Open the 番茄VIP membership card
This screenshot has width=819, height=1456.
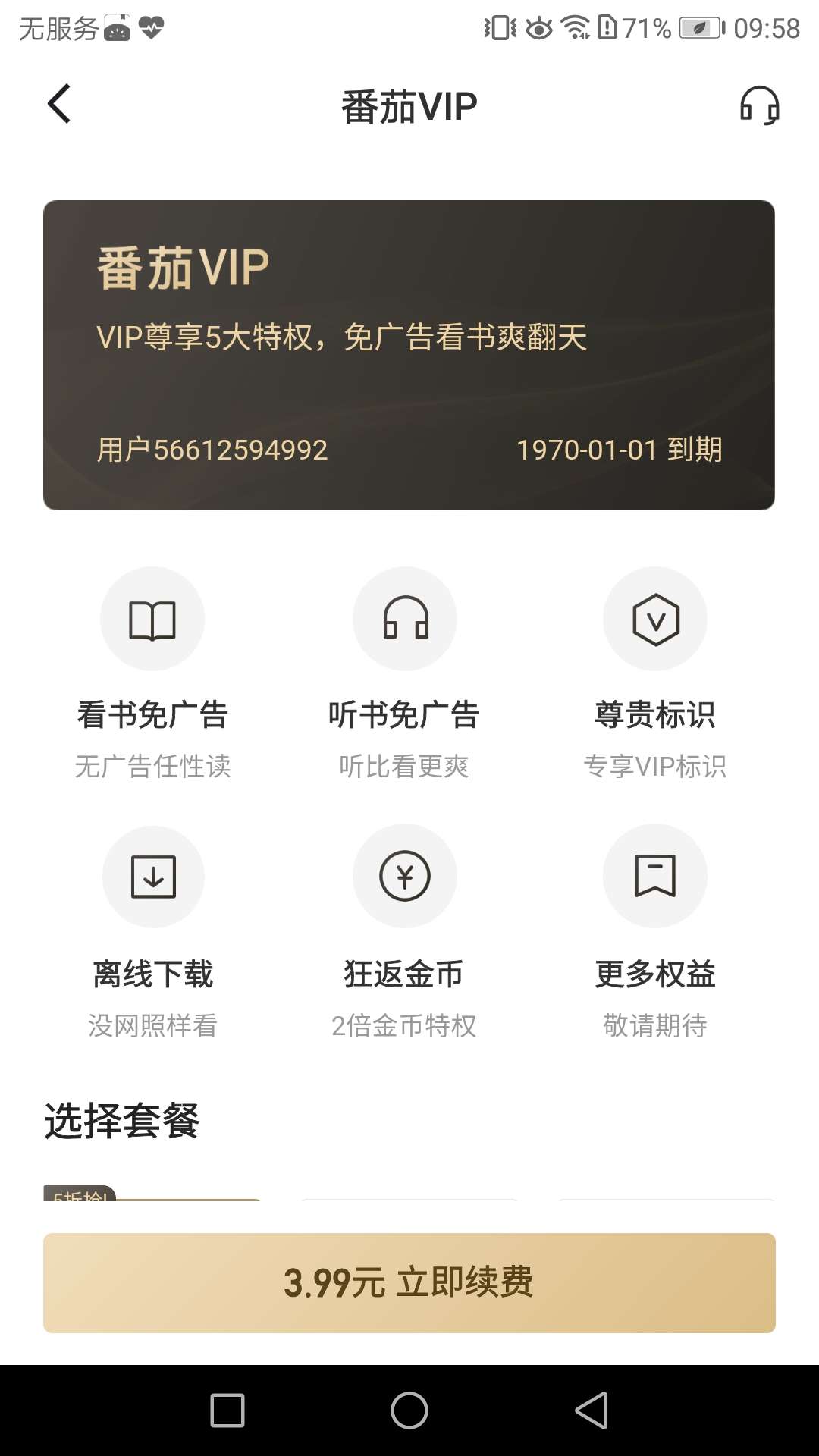(409, 355)
